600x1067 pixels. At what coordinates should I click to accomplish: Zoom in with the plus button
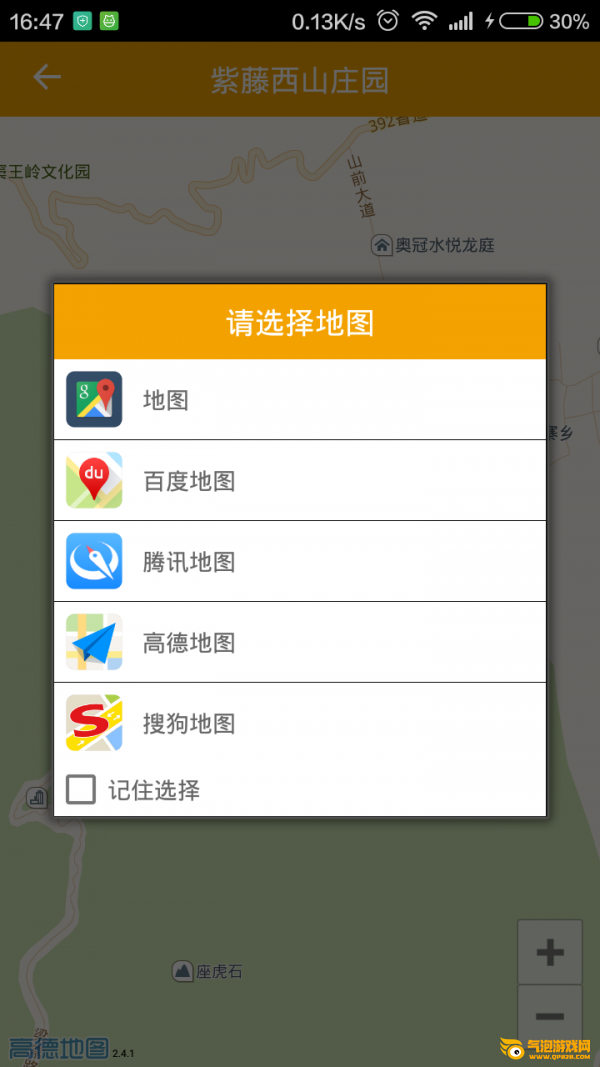tap(550, 951)
